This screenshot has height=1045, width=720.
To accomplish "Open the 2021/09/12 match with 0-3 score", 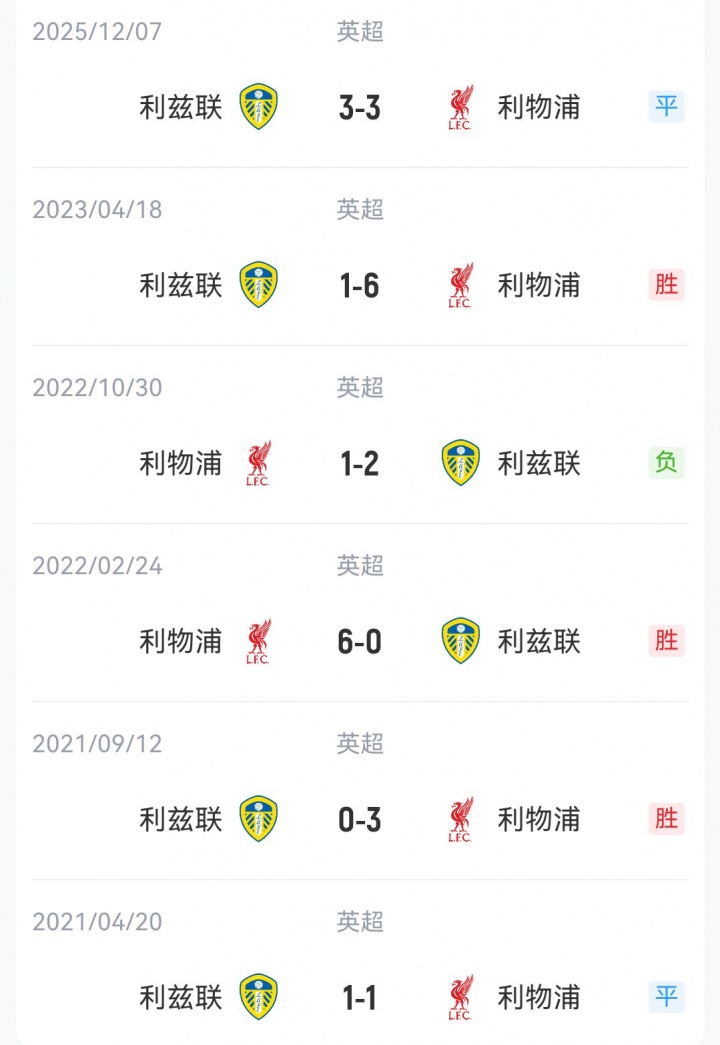I will coord(360,819).
